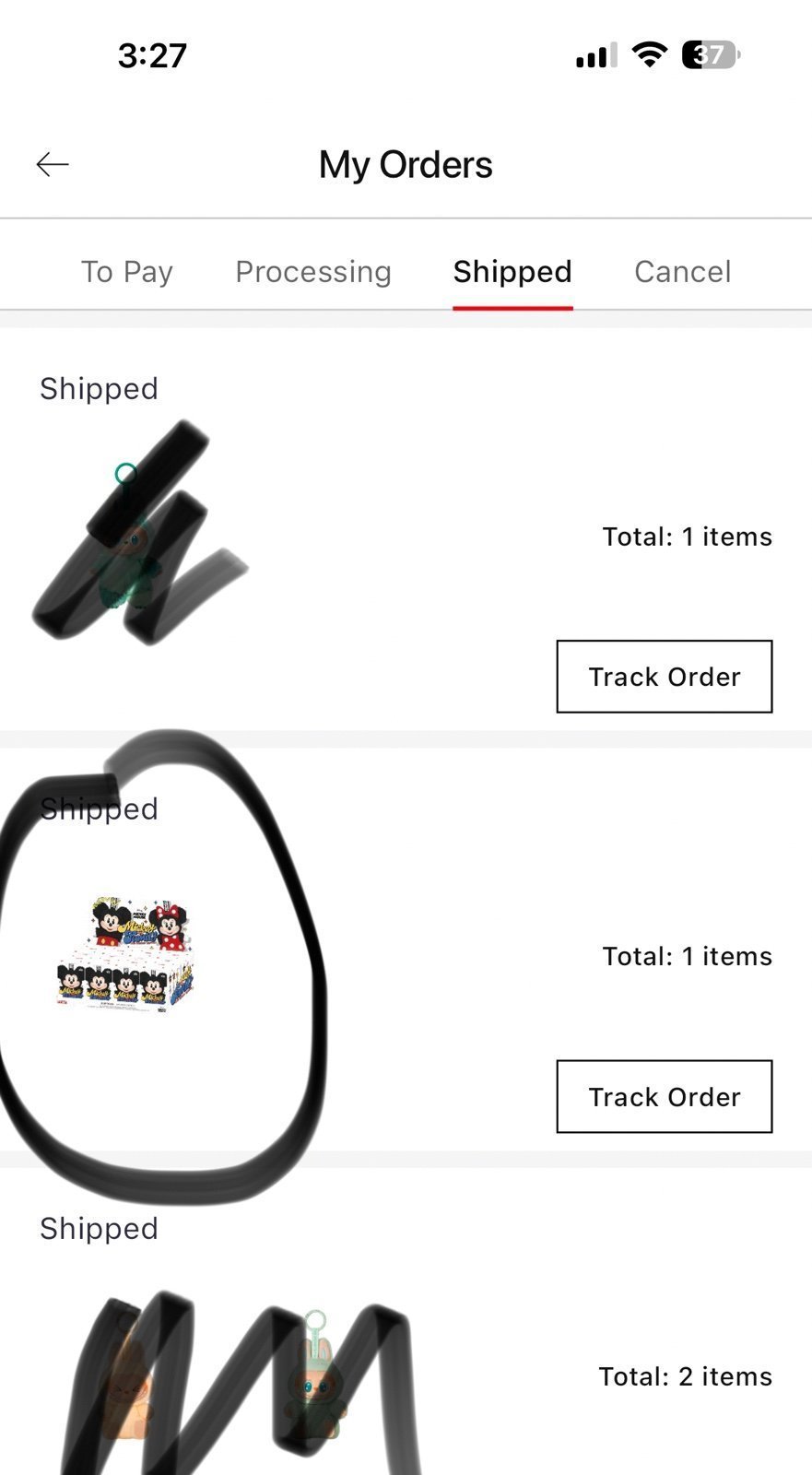Viewport: 812px width, 1475px height.
Task: Switch to the To Pay tab
Action: point(127,272)
